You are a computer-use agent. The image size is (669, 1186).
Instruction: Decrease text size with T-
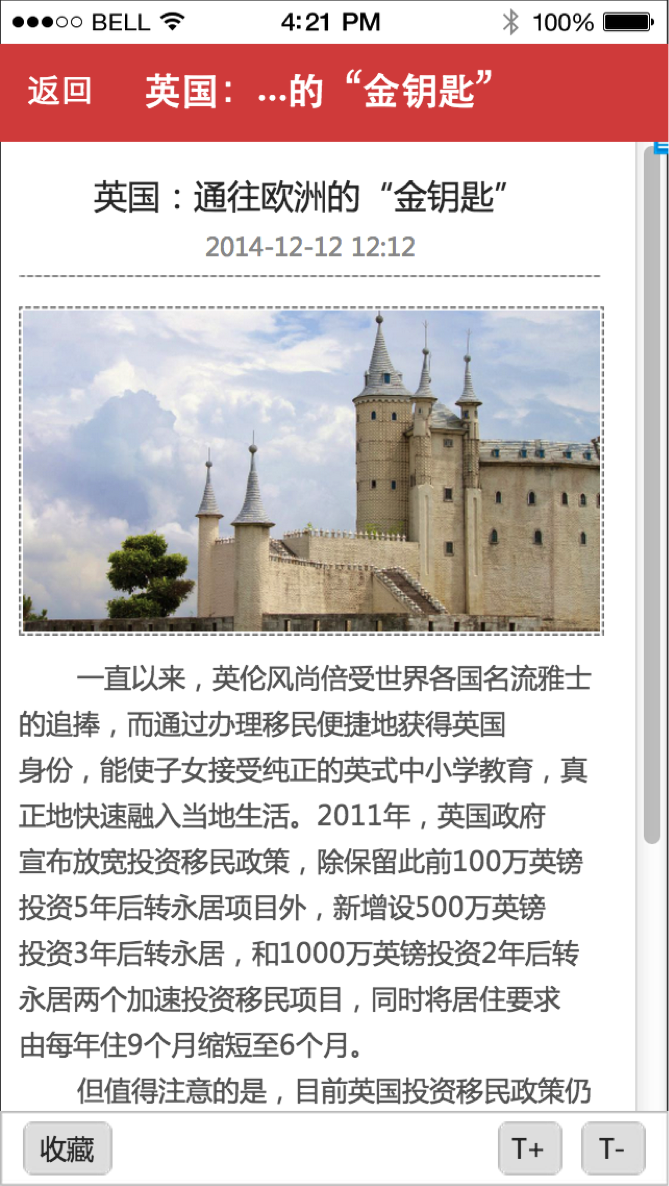tap(612, 1149)
